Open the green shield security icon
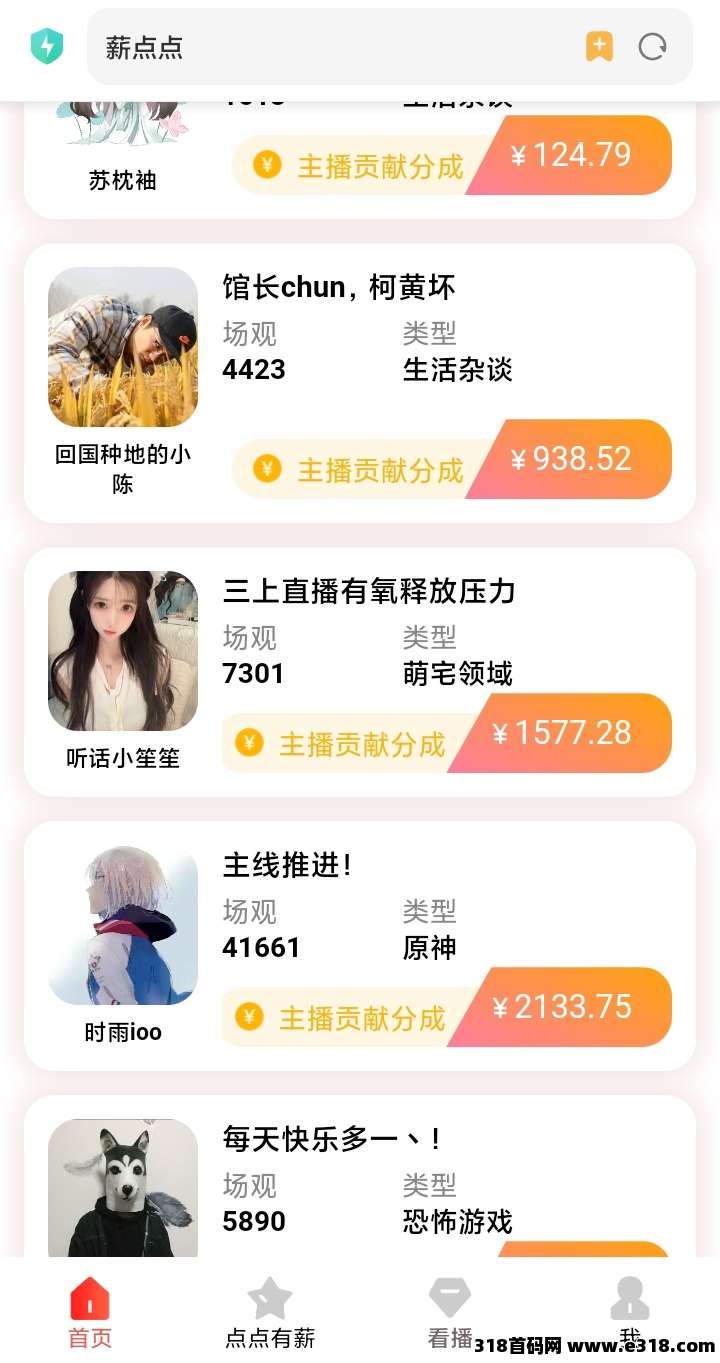Image resolution: width=720 pixels, height=1363 pixels. click(x=47, y=47)
